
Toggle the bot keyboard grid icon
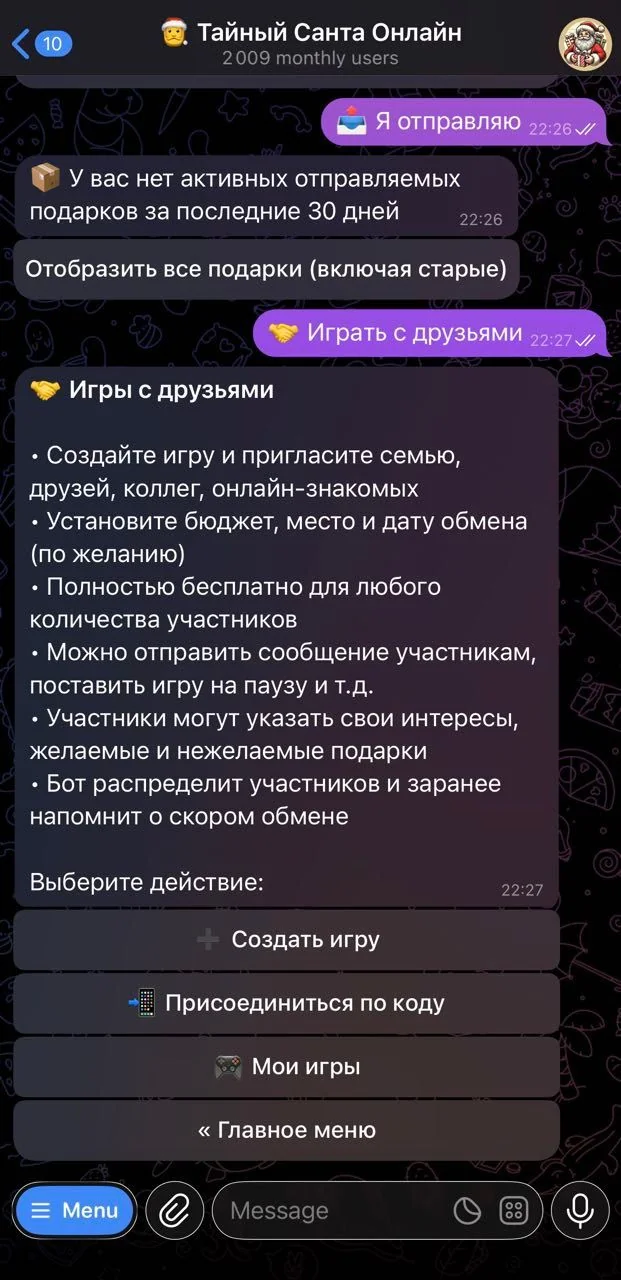pos(514,1211)
